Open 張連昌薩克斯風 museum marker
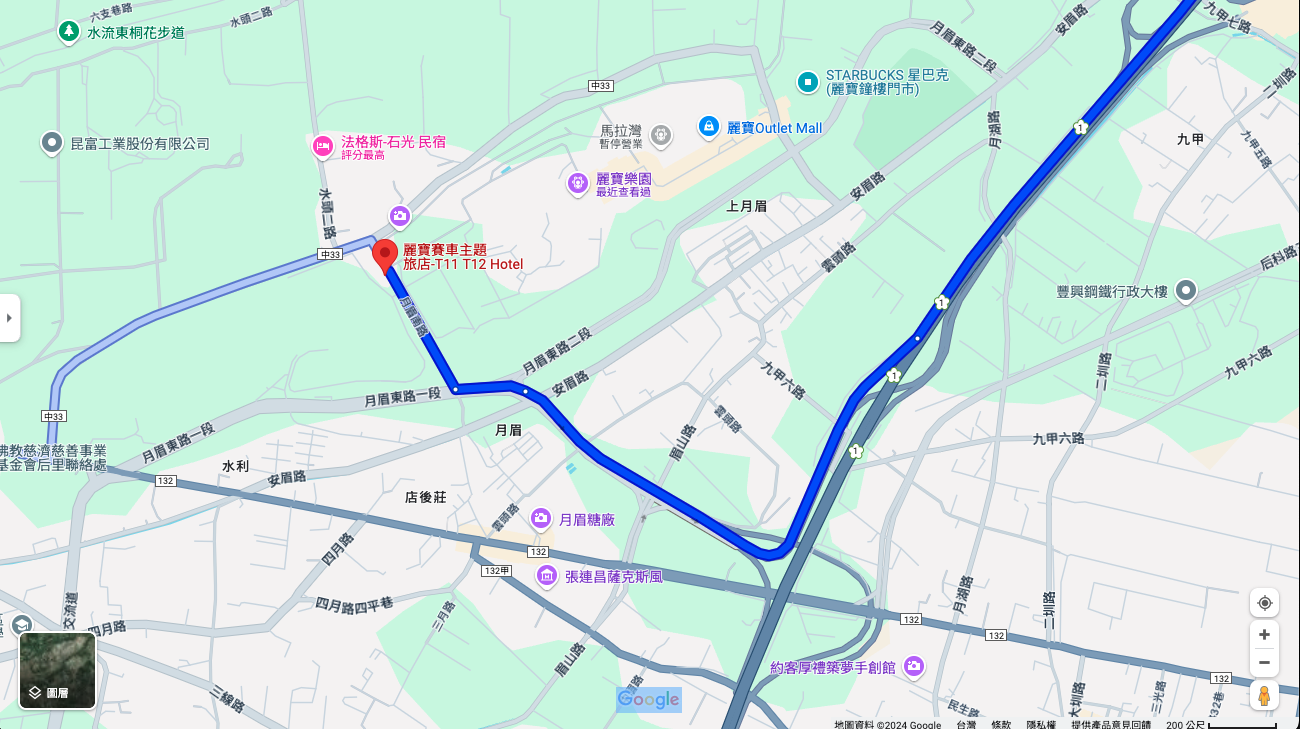Image resolution: width=1300 pixels, height=729 pixels. click(546, 576)
